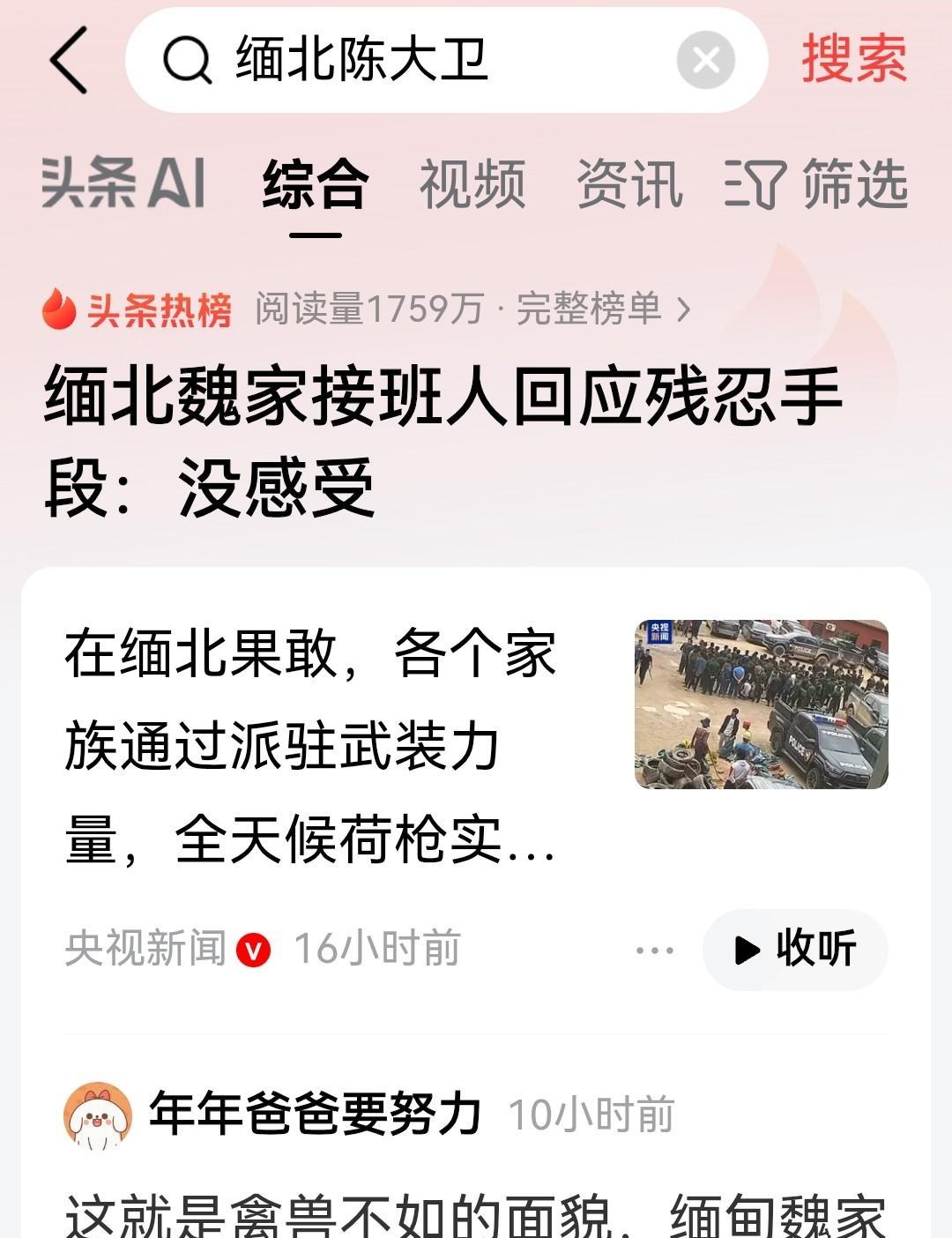Open more options on the 央视新闻 article
Image resolution: width=952 pixels, height=1238 pixels.
654,951
